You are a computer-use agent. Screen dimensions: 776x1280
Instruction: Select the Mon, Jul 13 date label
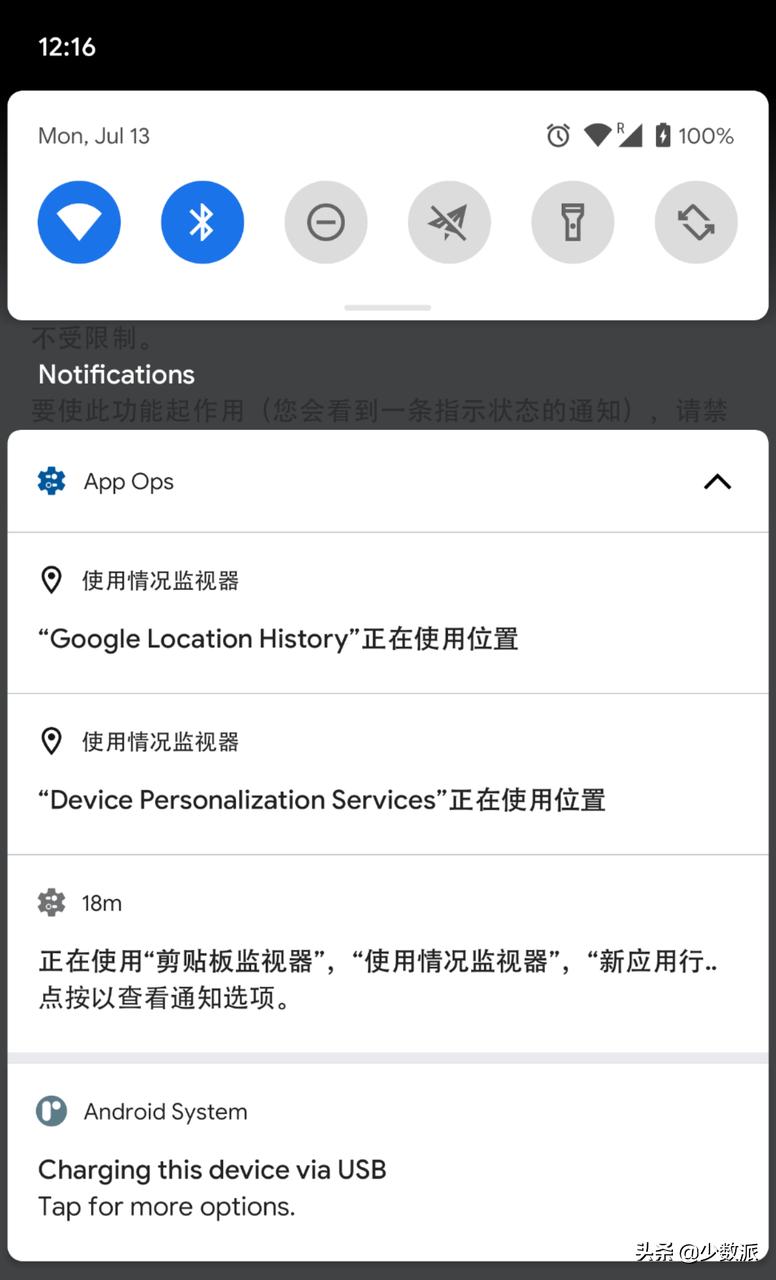tap(93, 136)
